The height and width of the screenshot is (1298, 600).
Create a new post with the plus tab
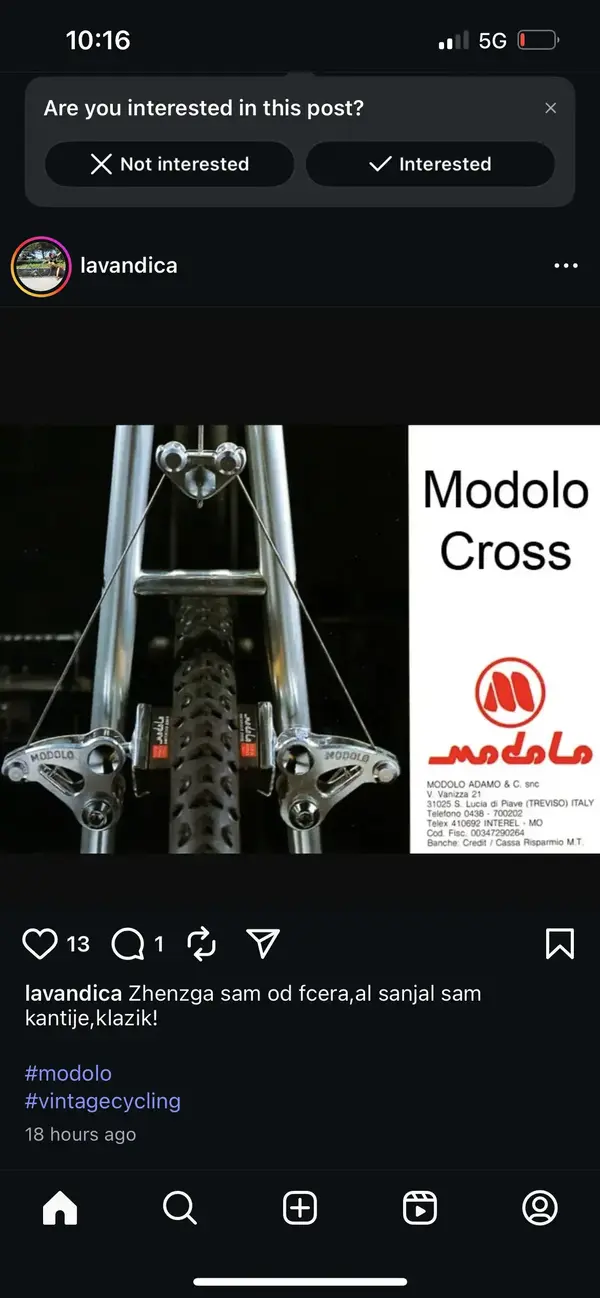pyautogui.click(x=300, y=1209)
